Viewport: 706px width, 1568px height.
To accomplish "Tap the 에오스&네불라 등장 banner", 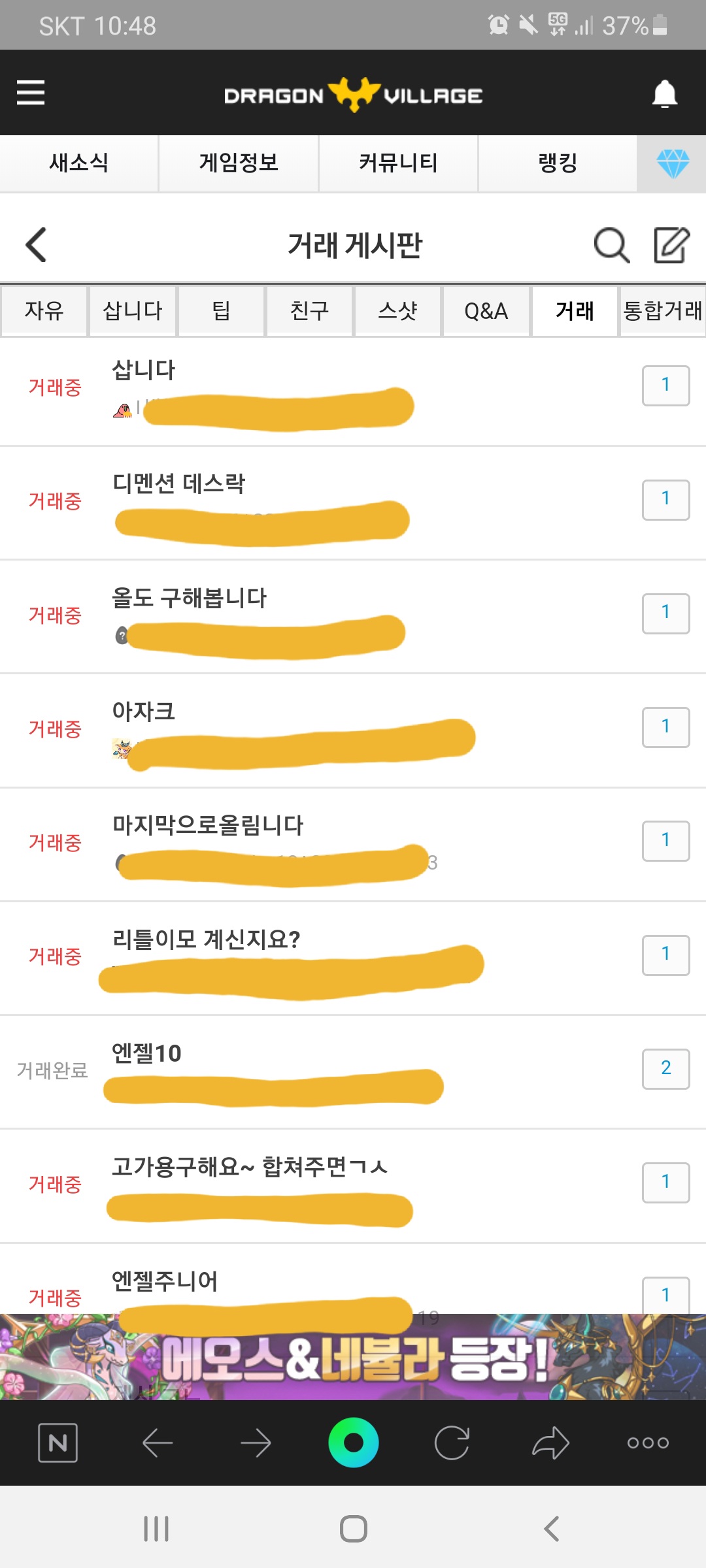I will click(353, 1357).
